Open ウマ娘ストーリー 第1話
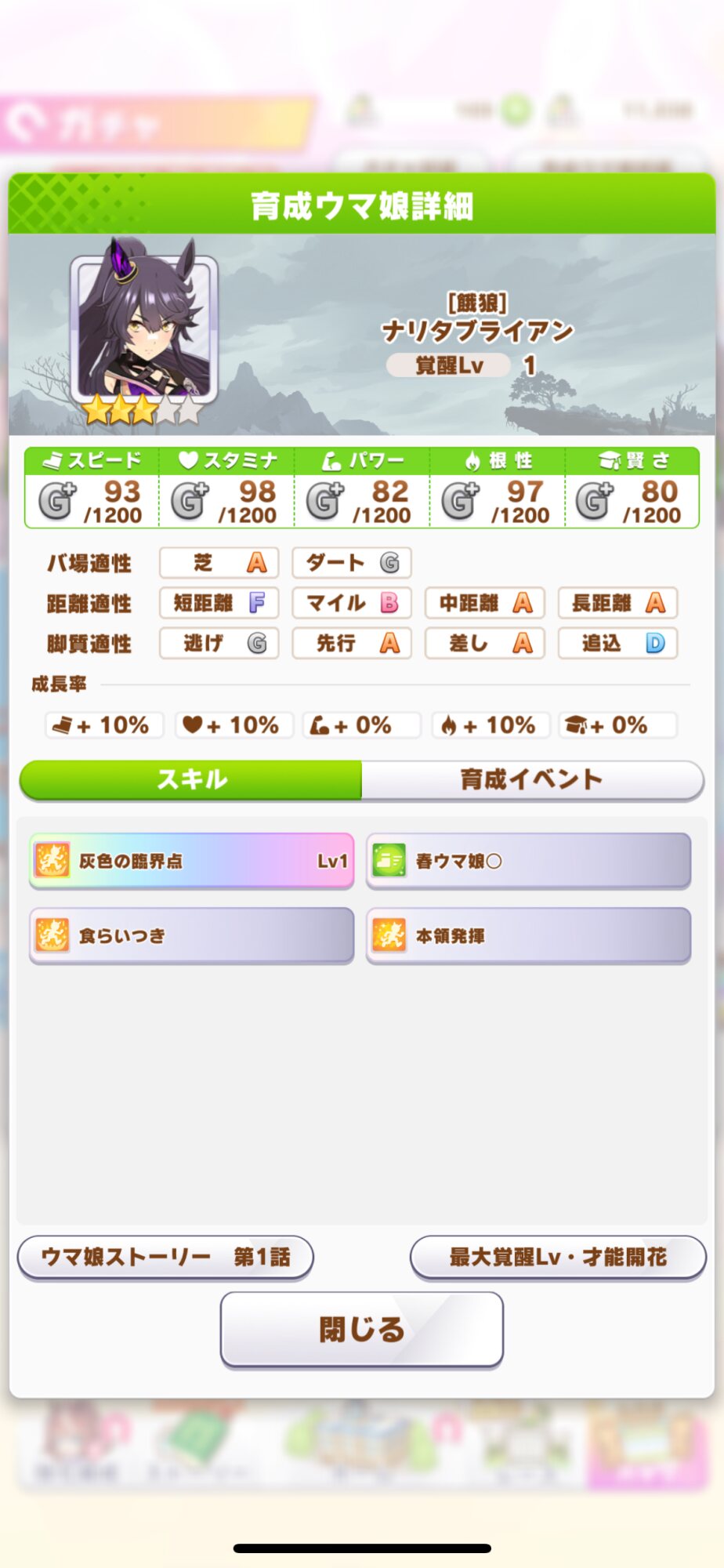724x1568 pixels. click(x=165, y=1258)
